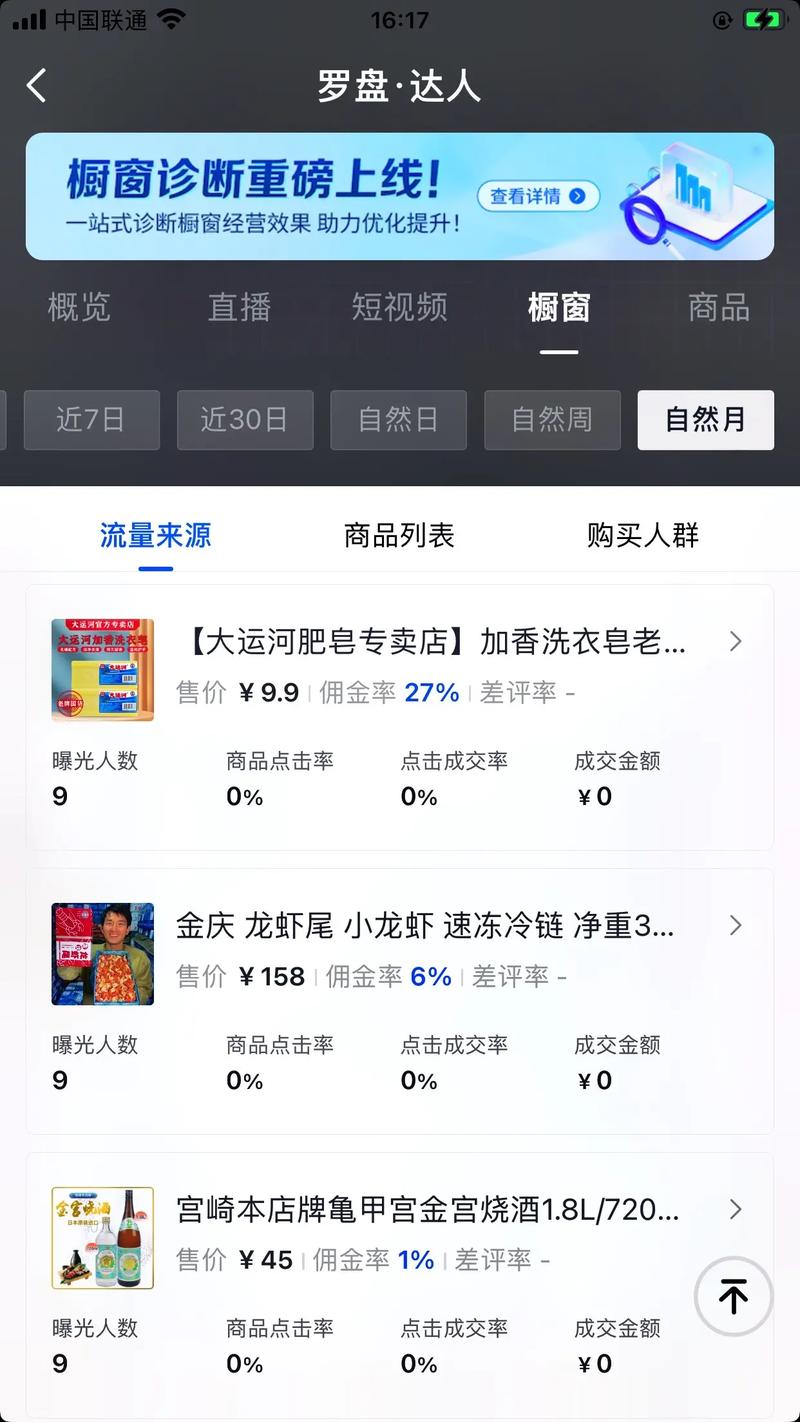Jump back to top with the arrow button
Screen dimensions: 800x1422
pos(733,1296)
